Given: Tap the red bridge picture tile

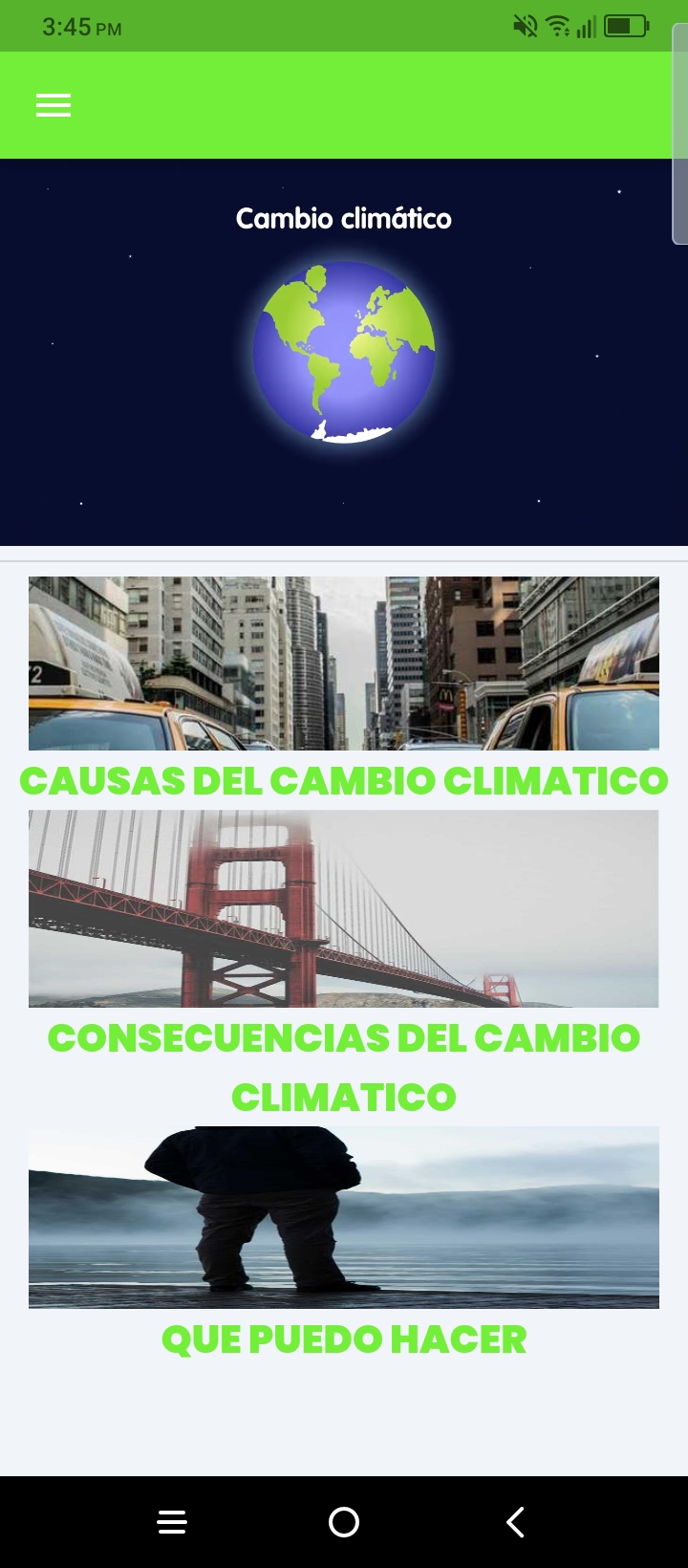Looking at the screenshot, I should click(344, 908).
